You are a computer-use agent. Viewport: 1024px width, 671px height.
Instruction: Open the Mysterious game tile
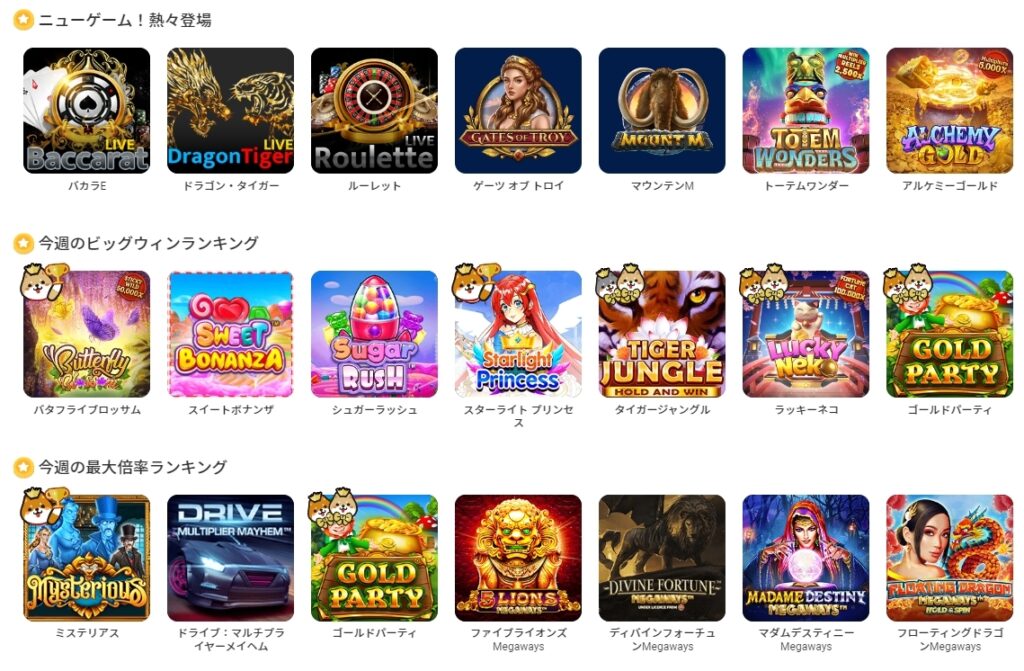tap(87, 558)
